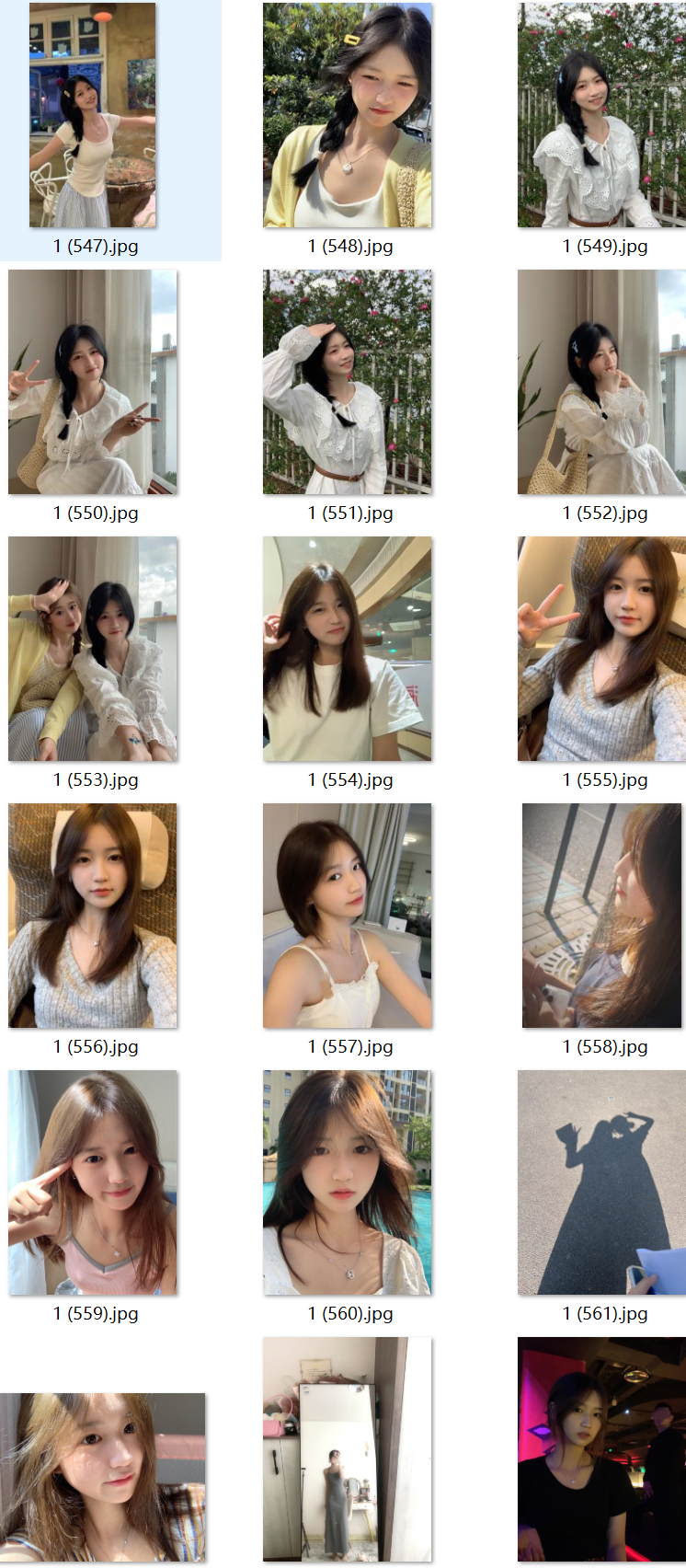The image size is (686, 1568).
Task: Select the photo 1 (556).jpg
Action: tap(93, 916)
